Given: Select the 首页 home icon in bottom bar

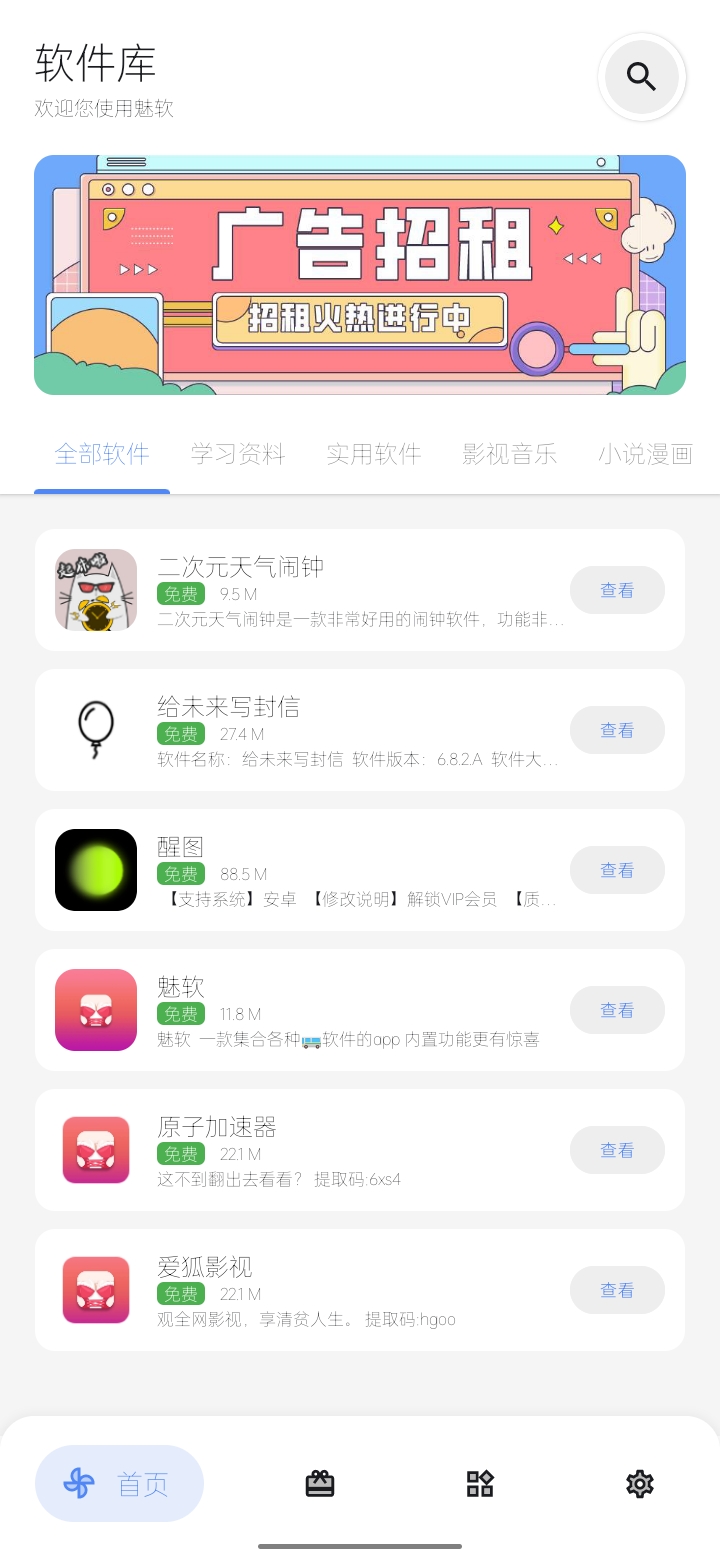Looking at the screenshot, I should pyautogui.click(x=119, y=1483).
